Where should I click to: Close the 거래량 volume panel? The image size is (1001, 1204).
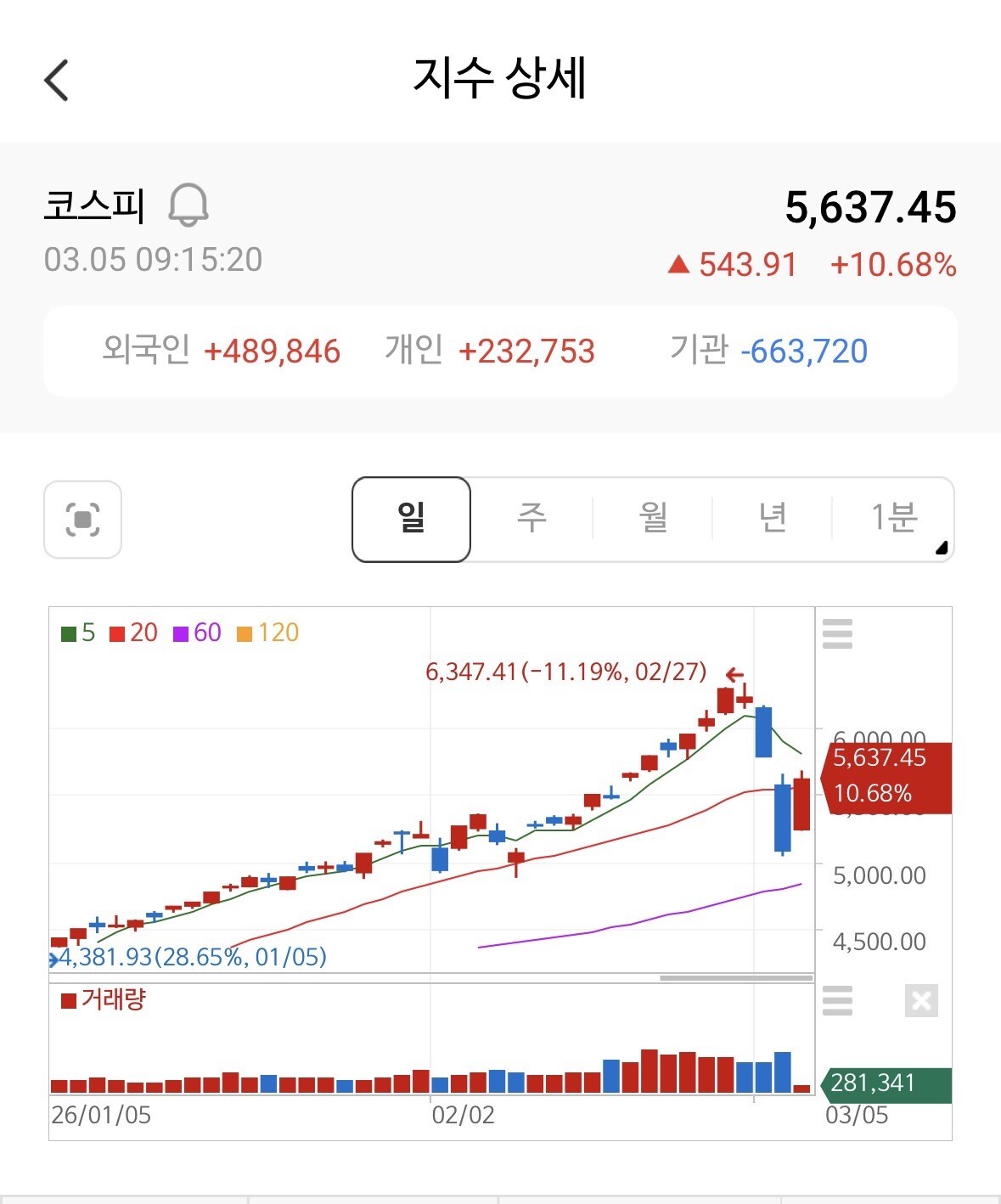click(x=921, y=1001)
